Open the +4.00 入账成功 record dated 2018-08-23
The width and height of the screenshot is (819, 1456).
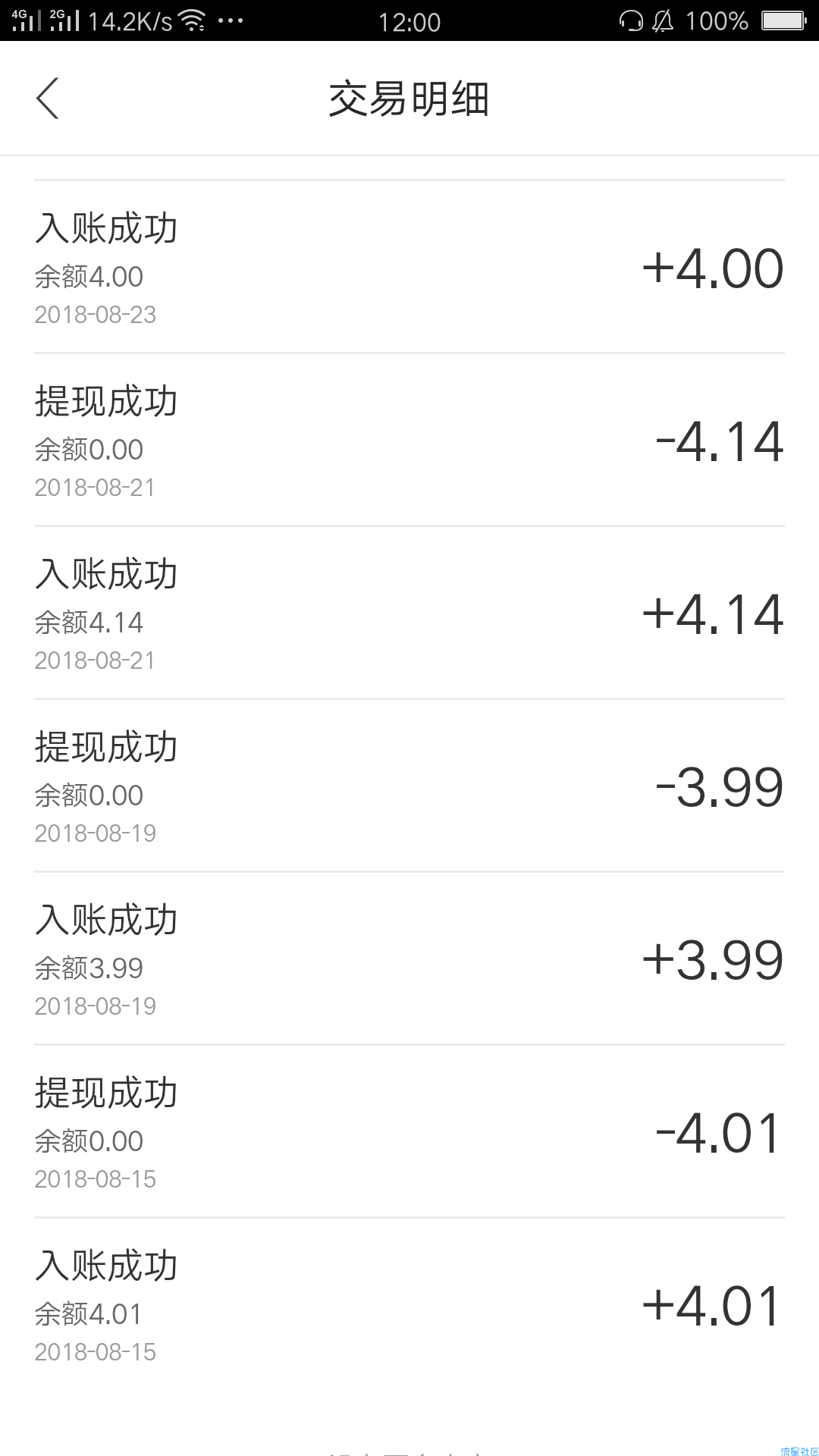[409, 267]
